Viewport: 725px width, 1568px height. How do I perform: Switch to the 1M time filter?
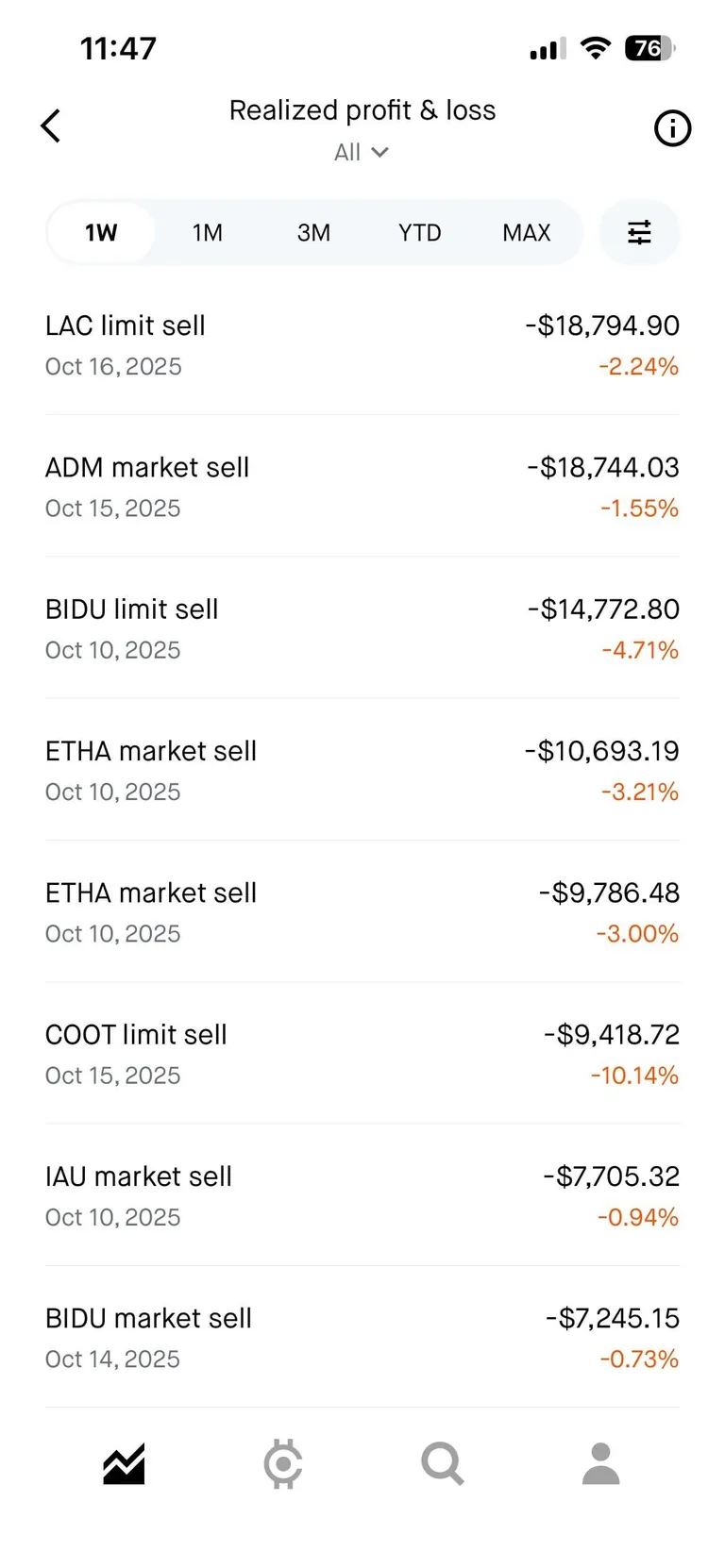[207, 232]
